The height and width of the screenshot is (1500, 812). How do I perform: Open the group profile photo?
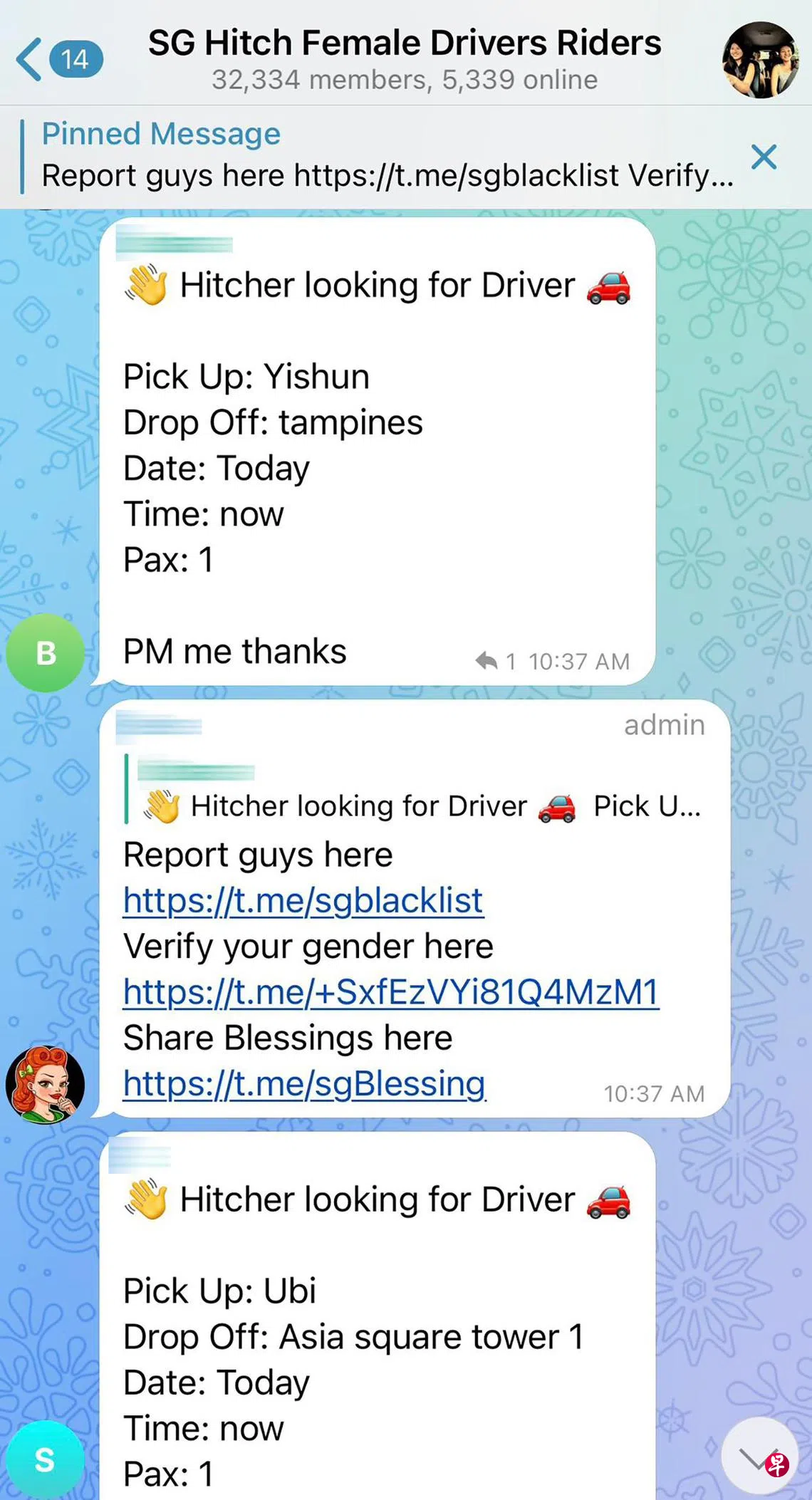click(x=759, y=60)
